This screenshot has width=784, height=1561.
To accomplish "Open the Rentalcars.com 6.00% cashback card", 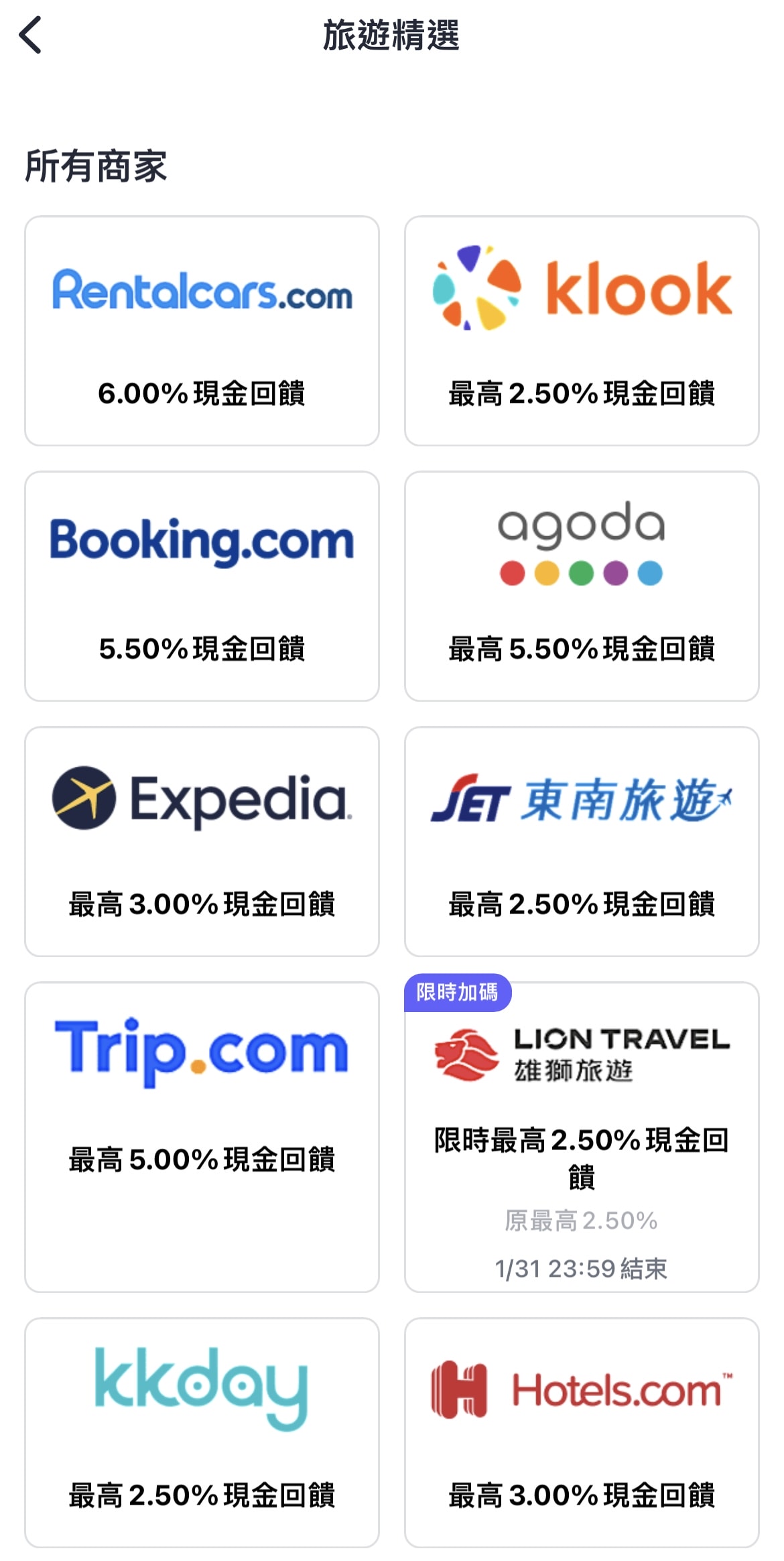I will (202, 330).
